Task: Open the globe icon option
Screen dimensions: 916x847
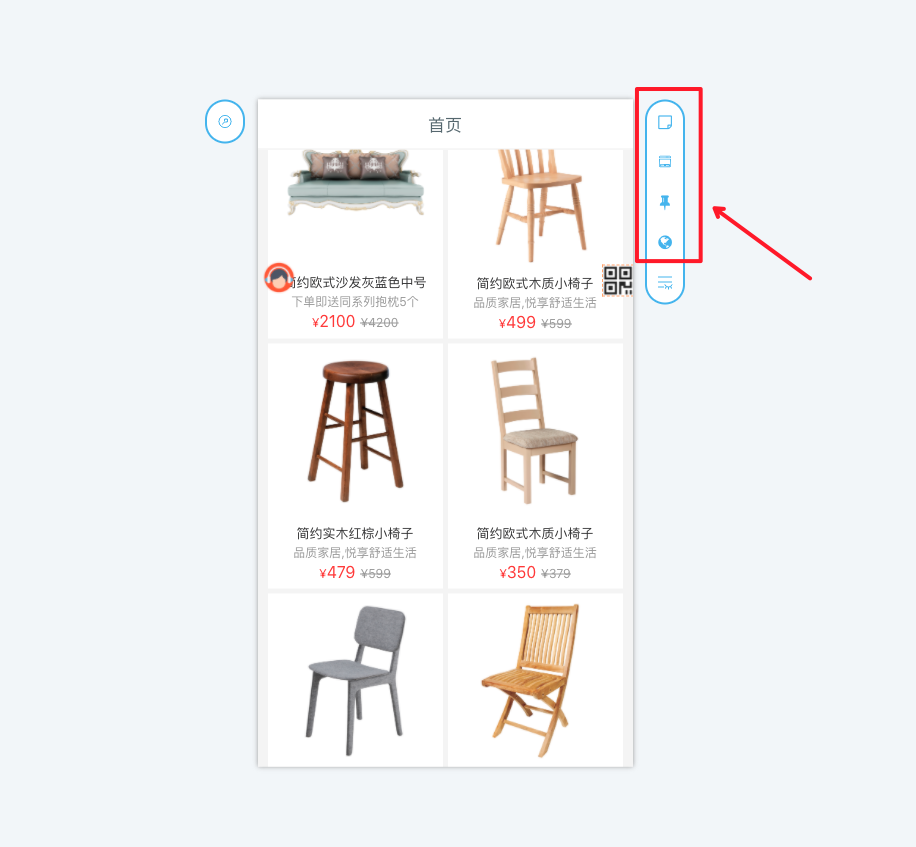Action: click(665, 242)
